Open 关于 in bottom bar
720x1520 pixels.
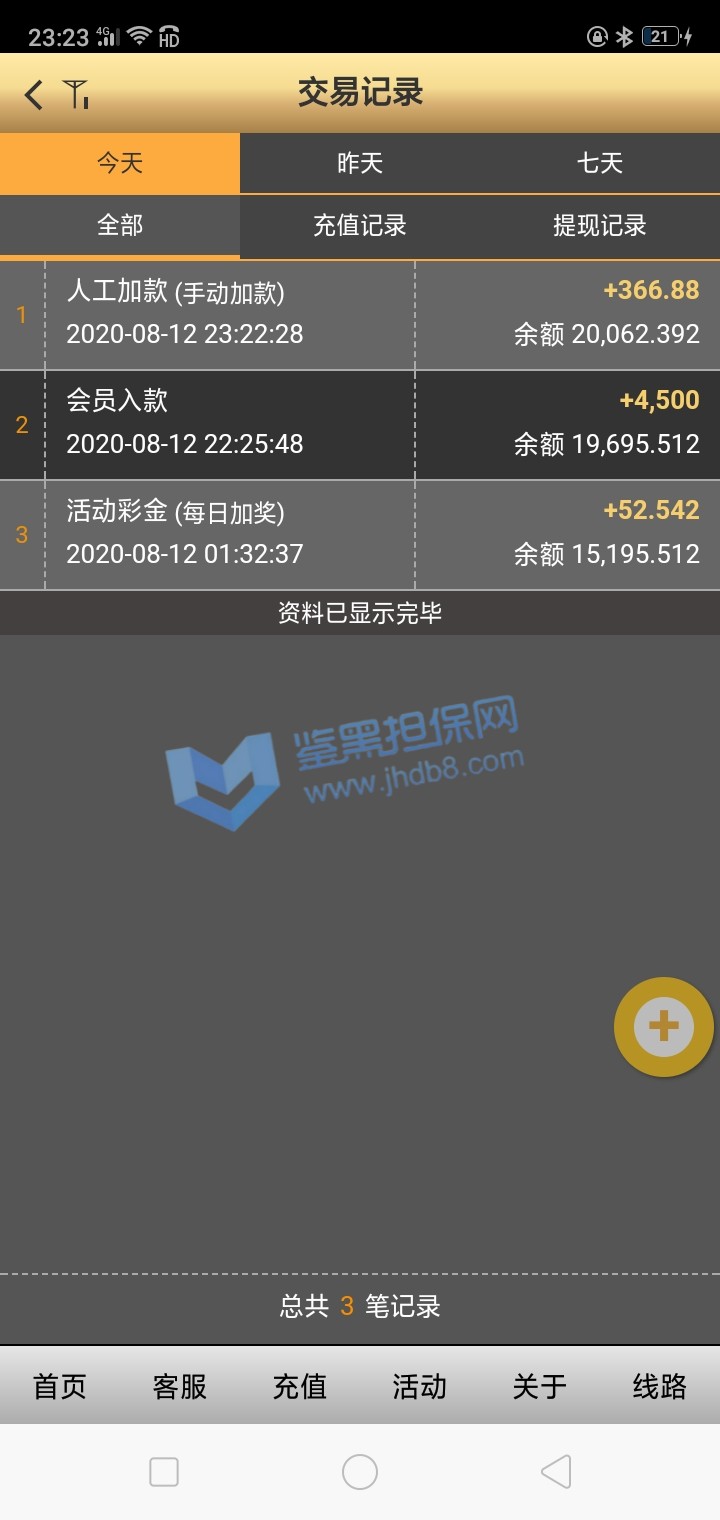tap(540, 1386)
